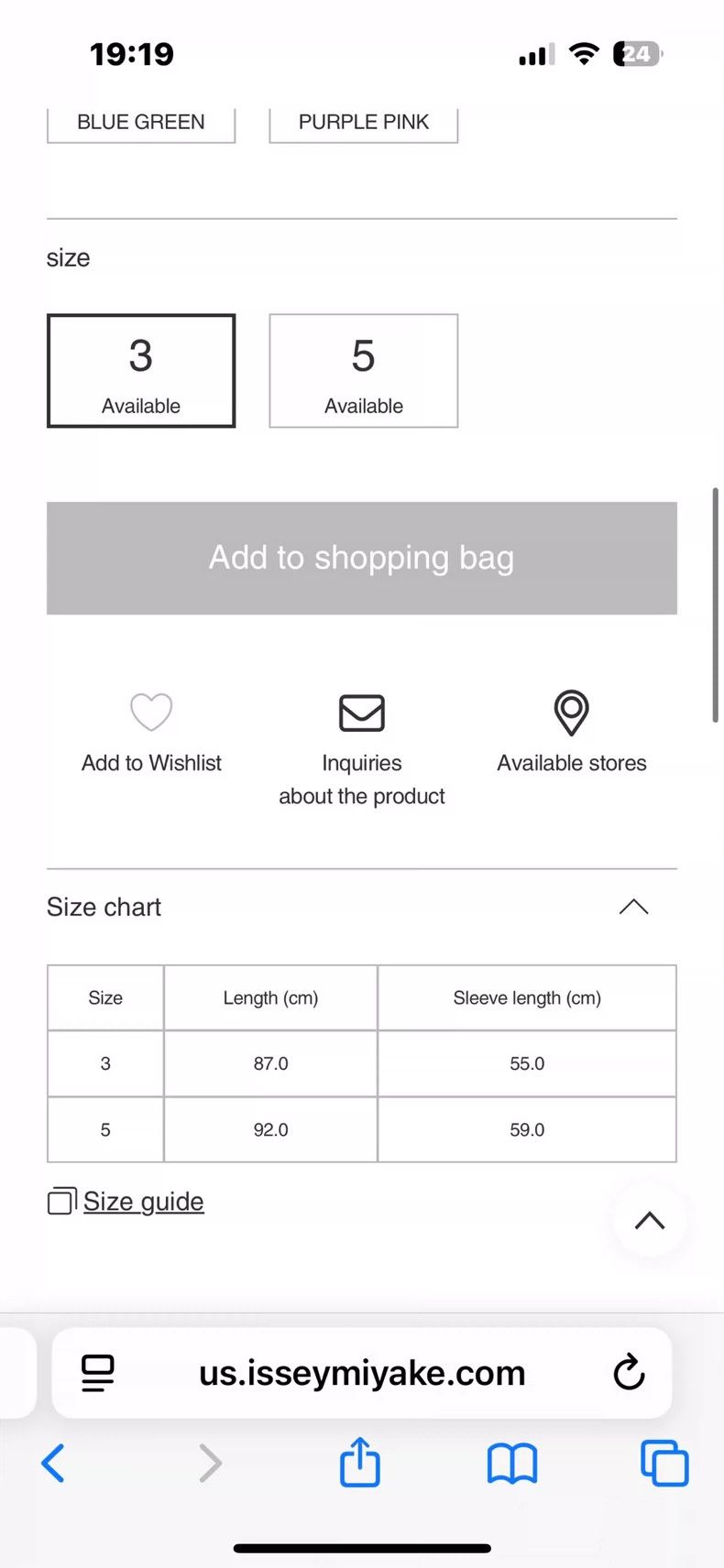Select the BLUE GREEN color option
Viewport: 724px width, 1568px height.
(x=141, y=124)
